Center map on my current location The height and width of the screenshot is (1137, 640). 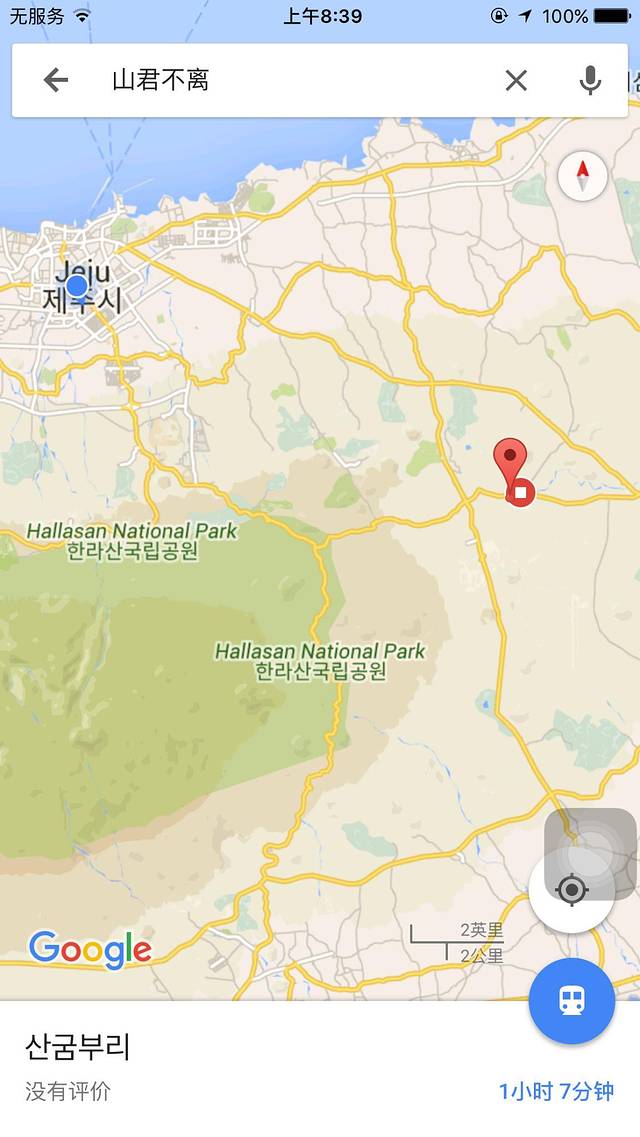click(571, 889)
